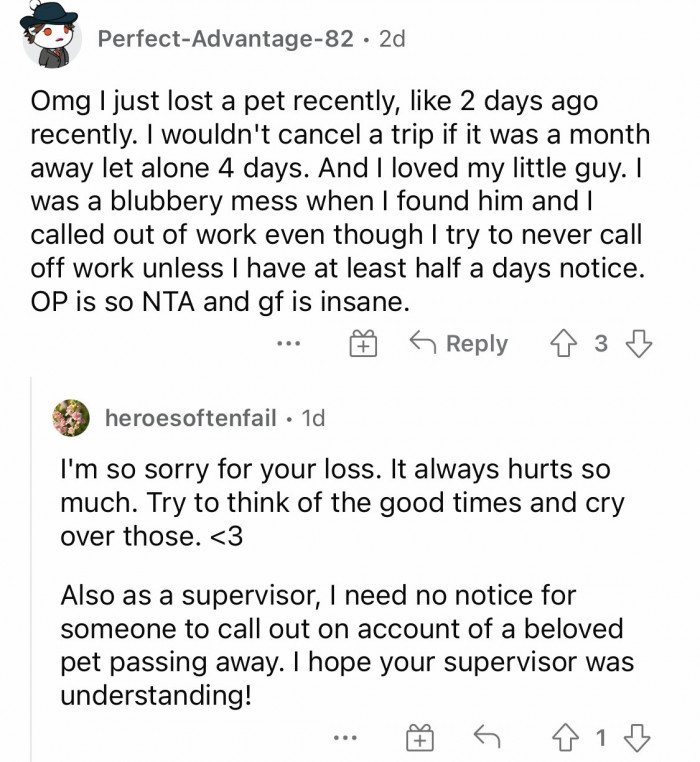
Task: Downvote heroesoftenfail's comment
Action: (635, 739)
